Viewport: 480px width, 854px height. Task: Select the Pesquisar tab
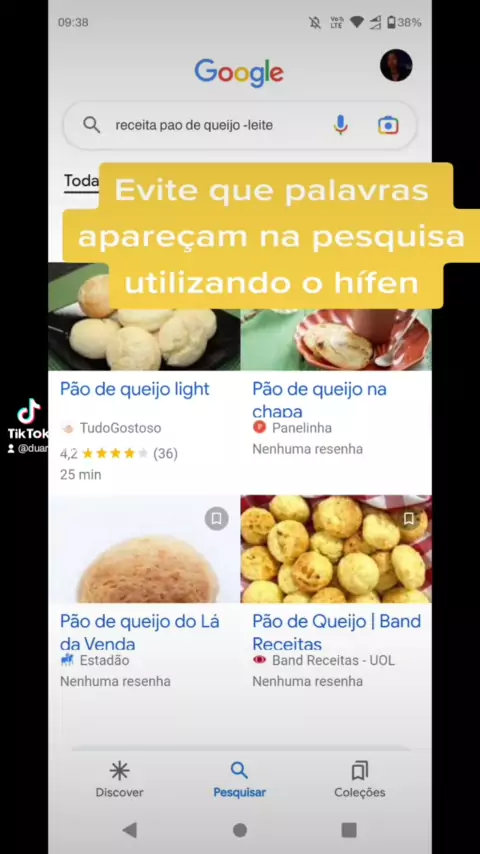239,779
